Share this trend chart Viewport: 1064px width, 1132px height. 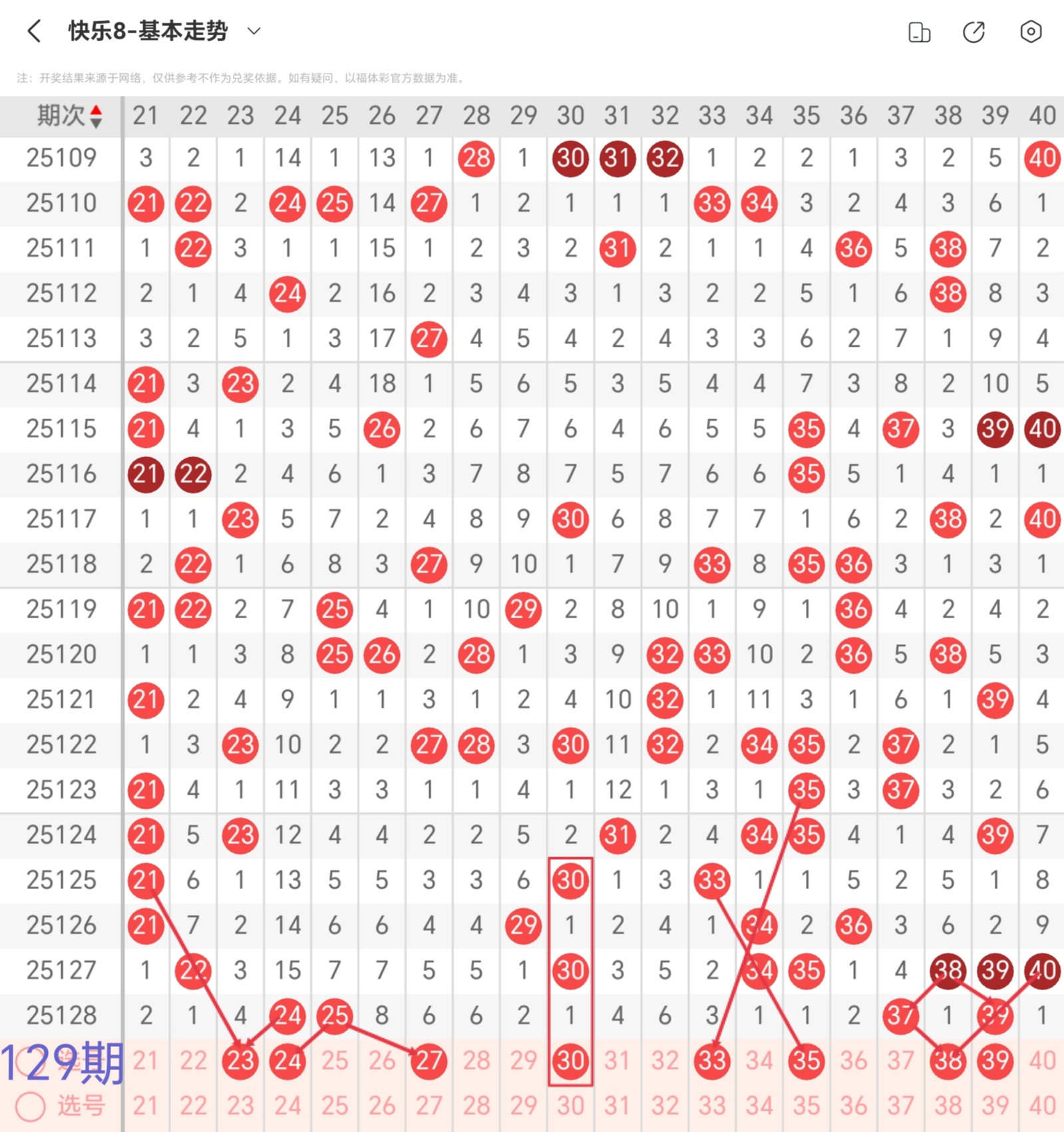coord(974,32)
